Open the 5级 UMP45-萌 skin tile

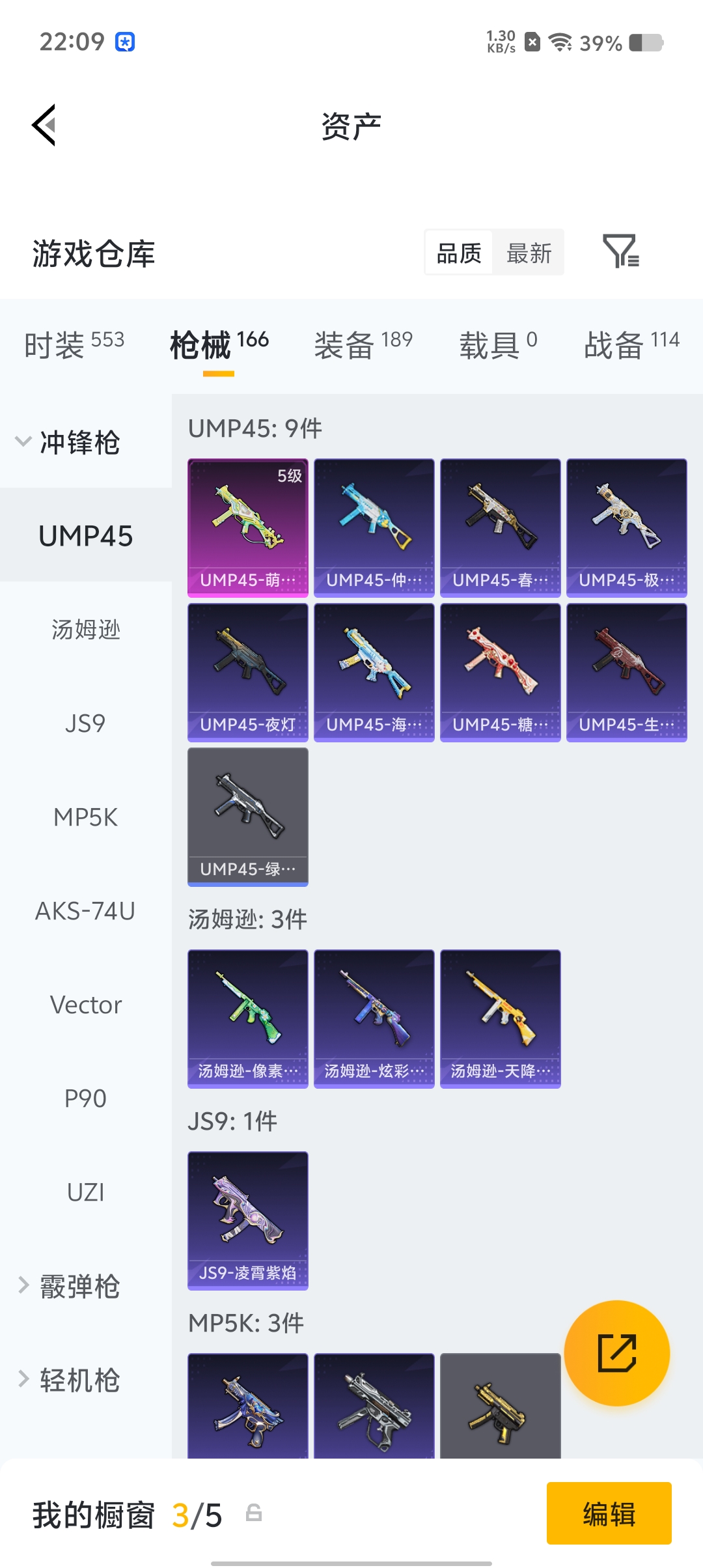[x=248, y=527]
